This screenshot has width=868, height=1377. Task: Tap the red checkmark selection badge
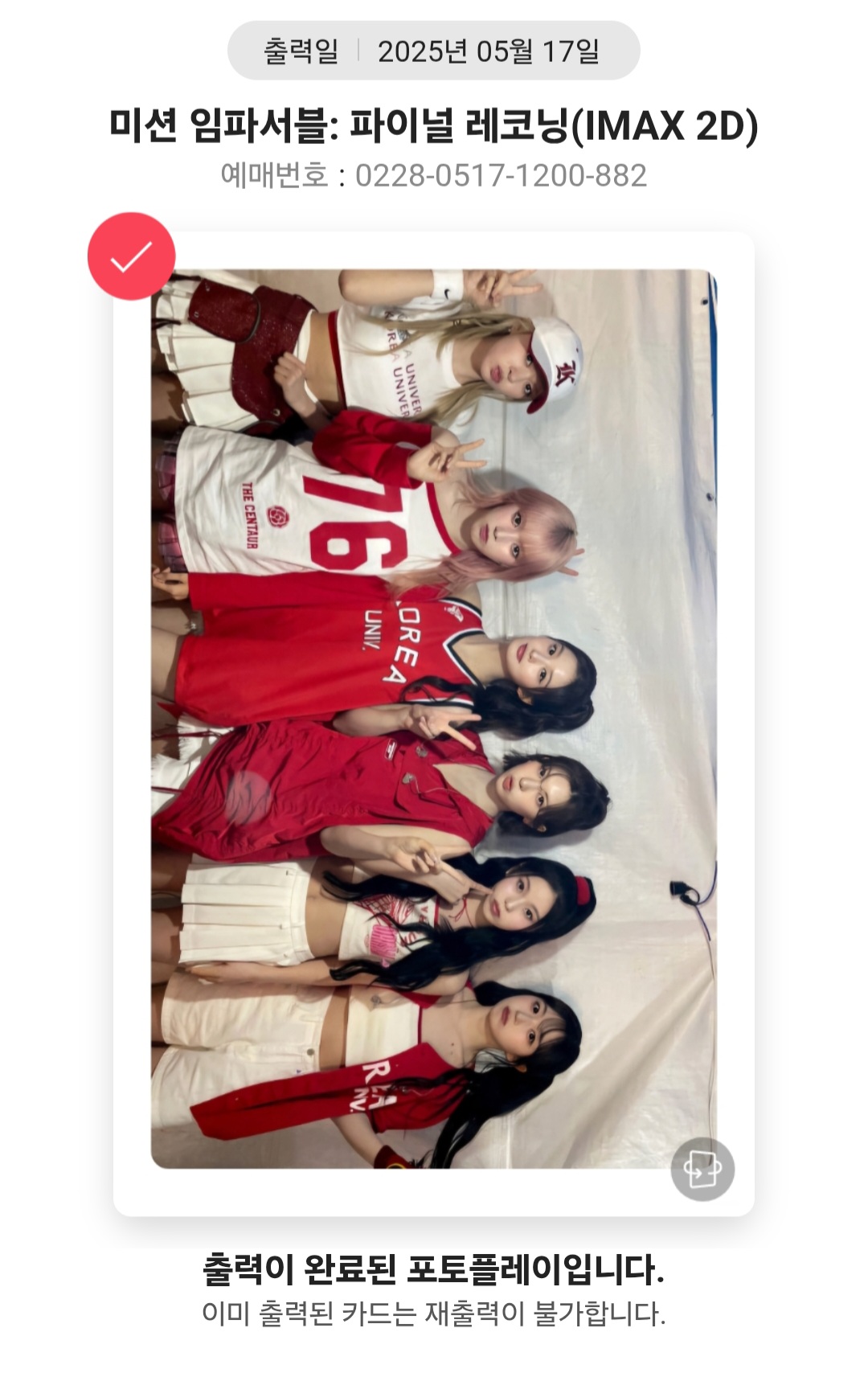(131, 256)
